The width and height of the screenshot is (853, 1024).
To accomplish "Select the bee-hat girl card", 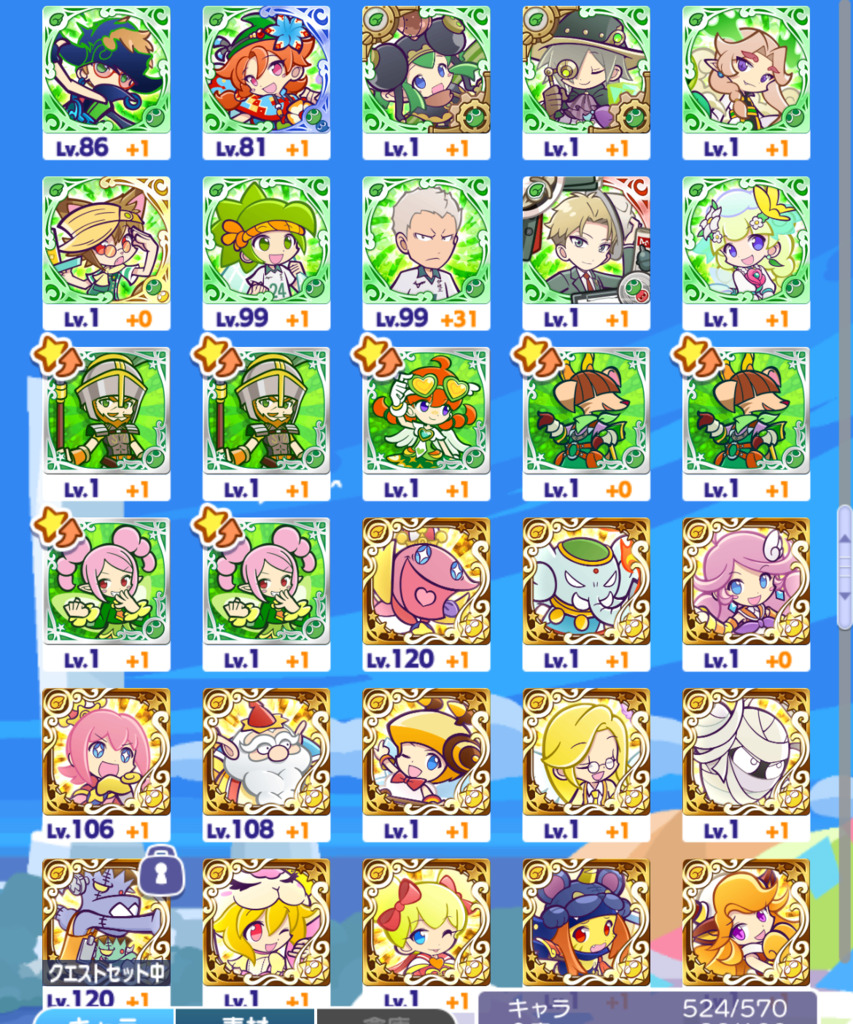I will pyautogui.click(x=426, y=750).
